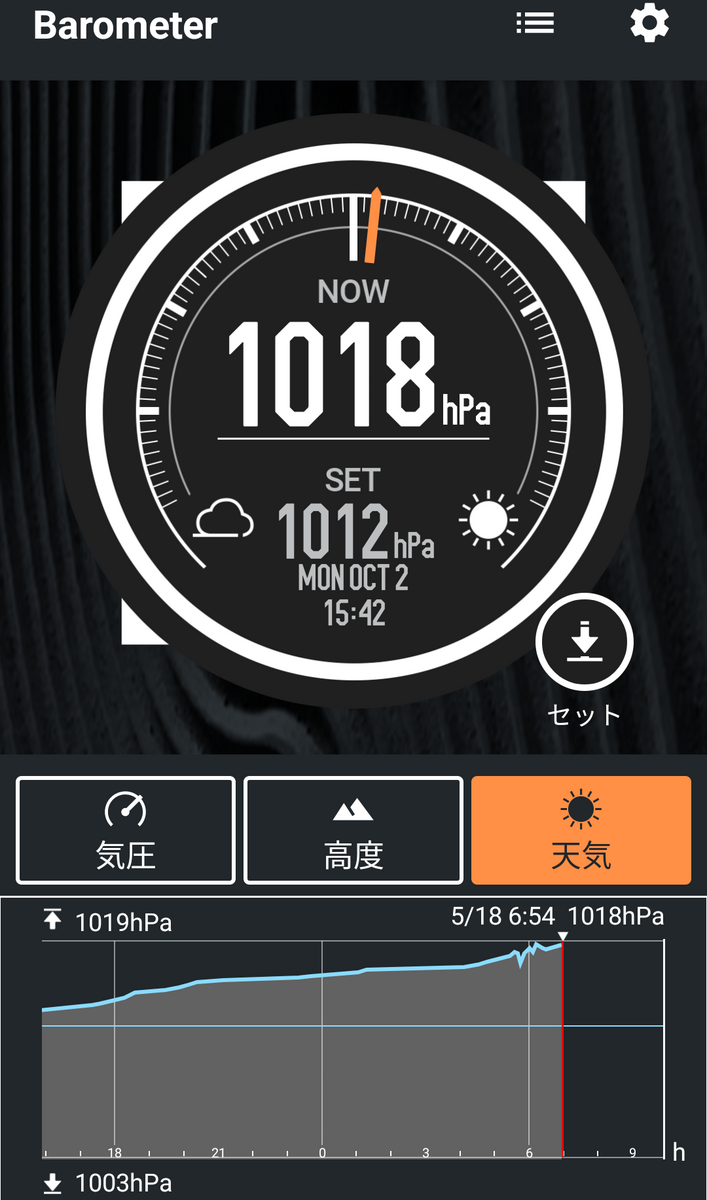Select the 天気 tab
Viewport: 707px width, 1200px height.
pyautogui.click(x=581, y=830)
